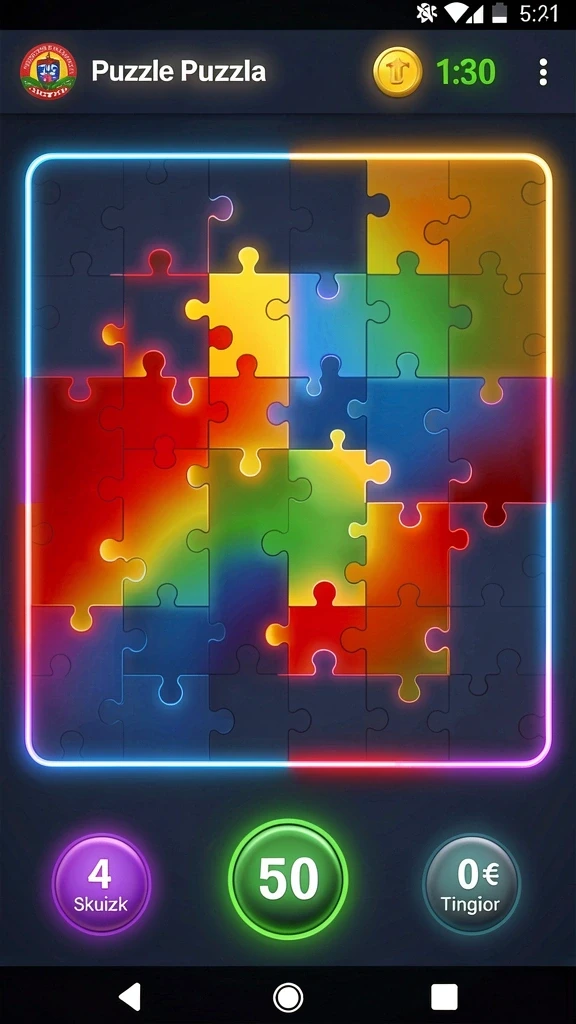Open recent apps
The image size is (576, 1024).
444,997
